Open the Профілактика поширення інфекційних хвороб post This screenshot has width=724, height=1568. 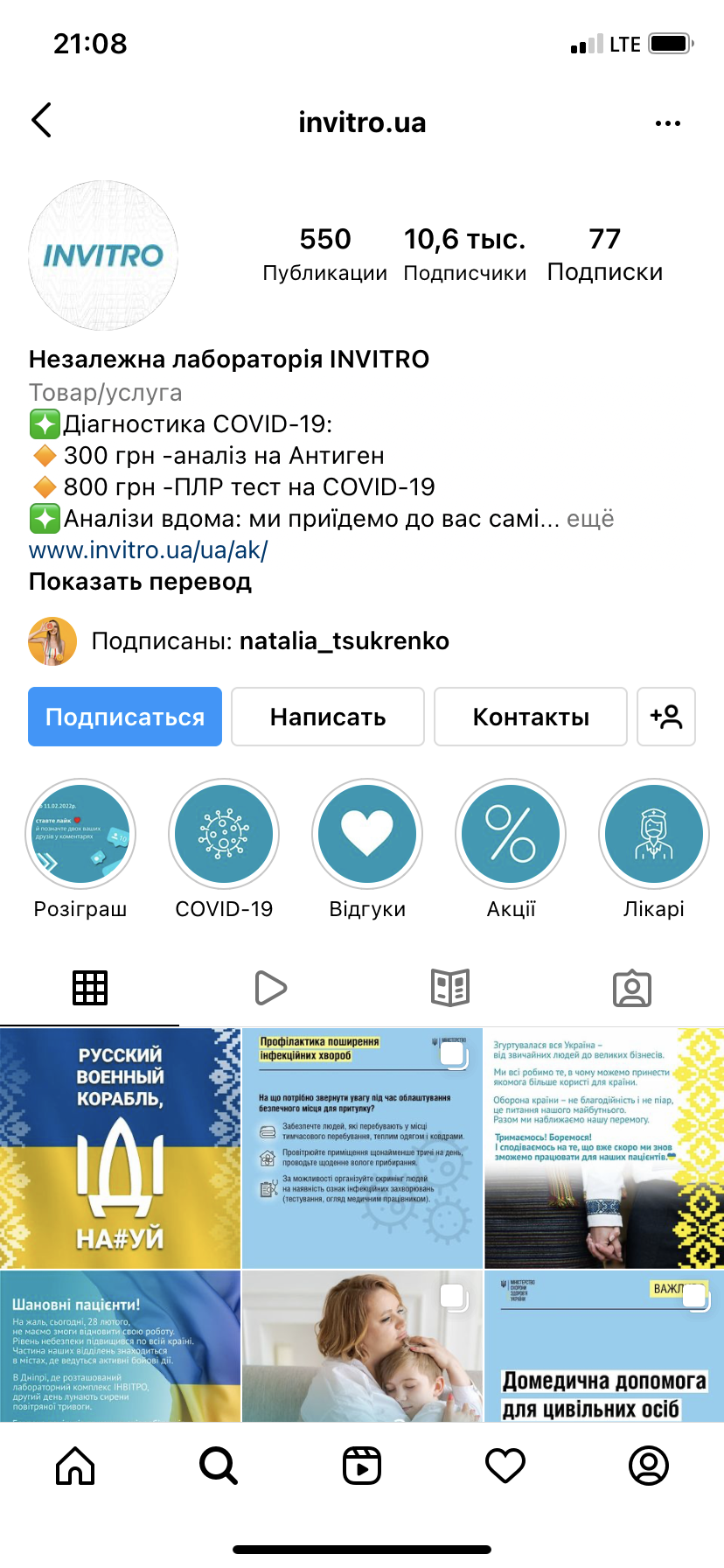click(362, 1148)
